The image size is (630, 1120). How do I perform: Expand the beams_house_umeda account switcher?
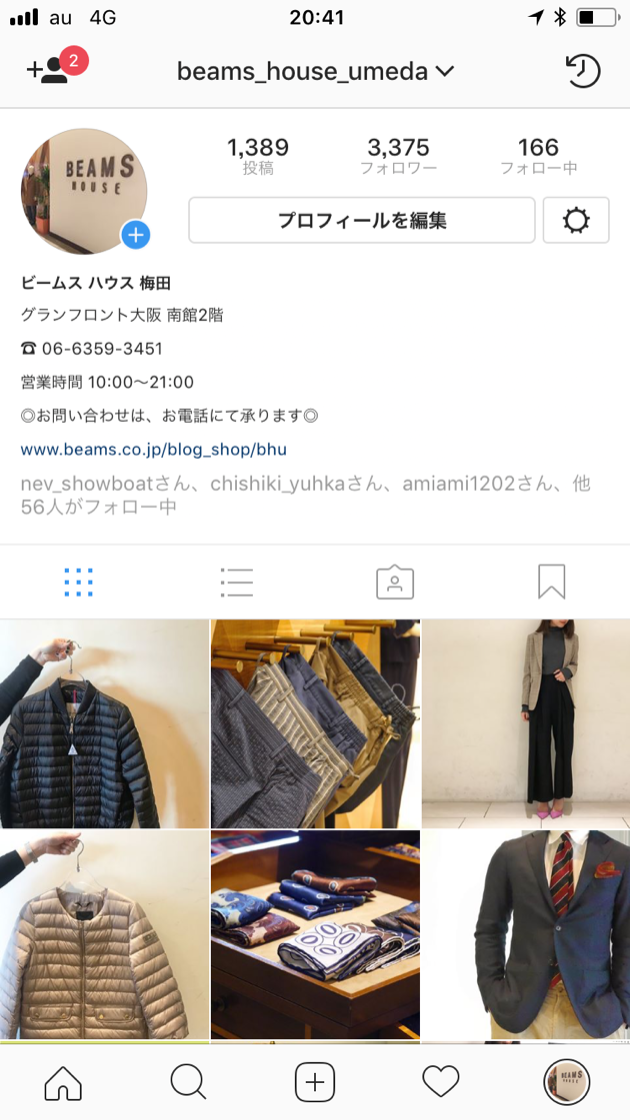point(315,71)
